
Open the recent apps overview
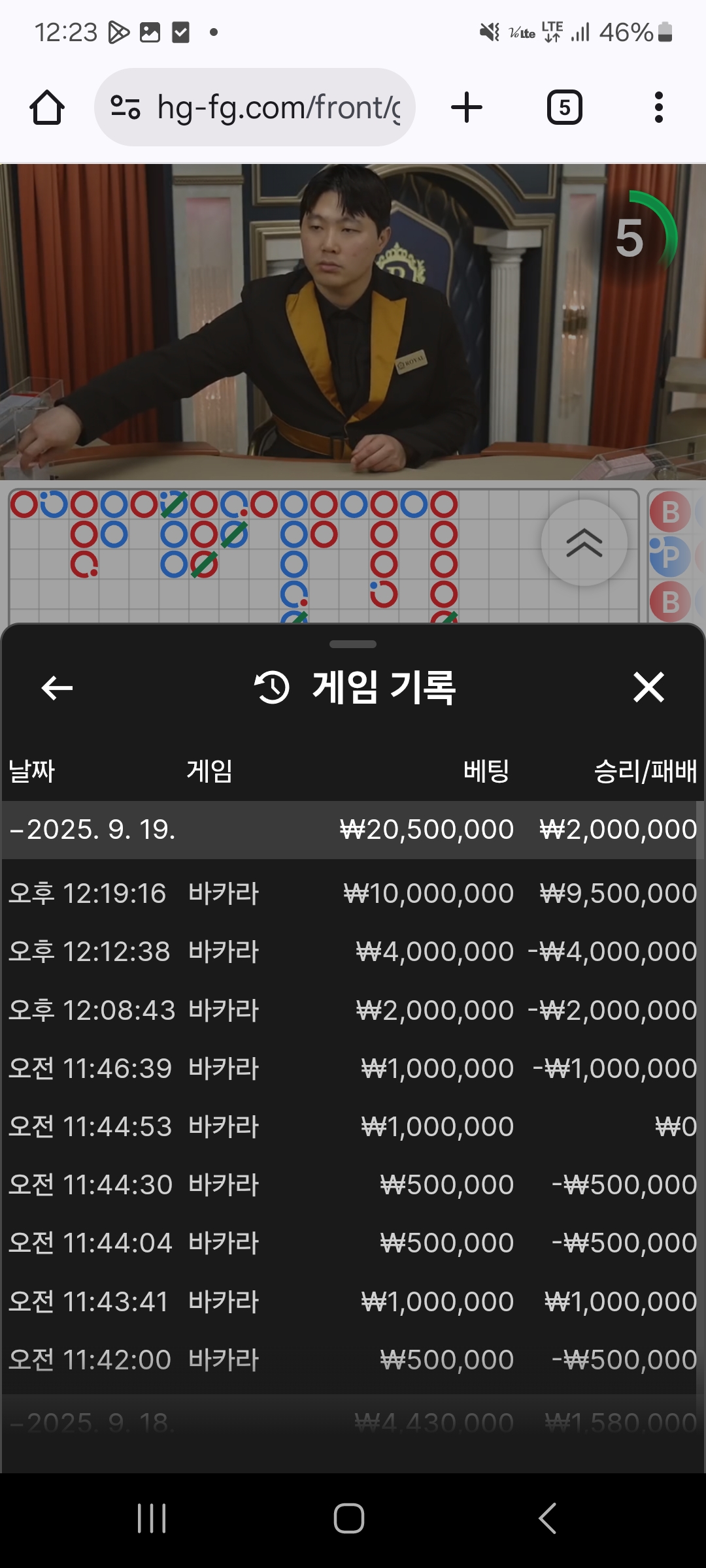coord(152,1518)
